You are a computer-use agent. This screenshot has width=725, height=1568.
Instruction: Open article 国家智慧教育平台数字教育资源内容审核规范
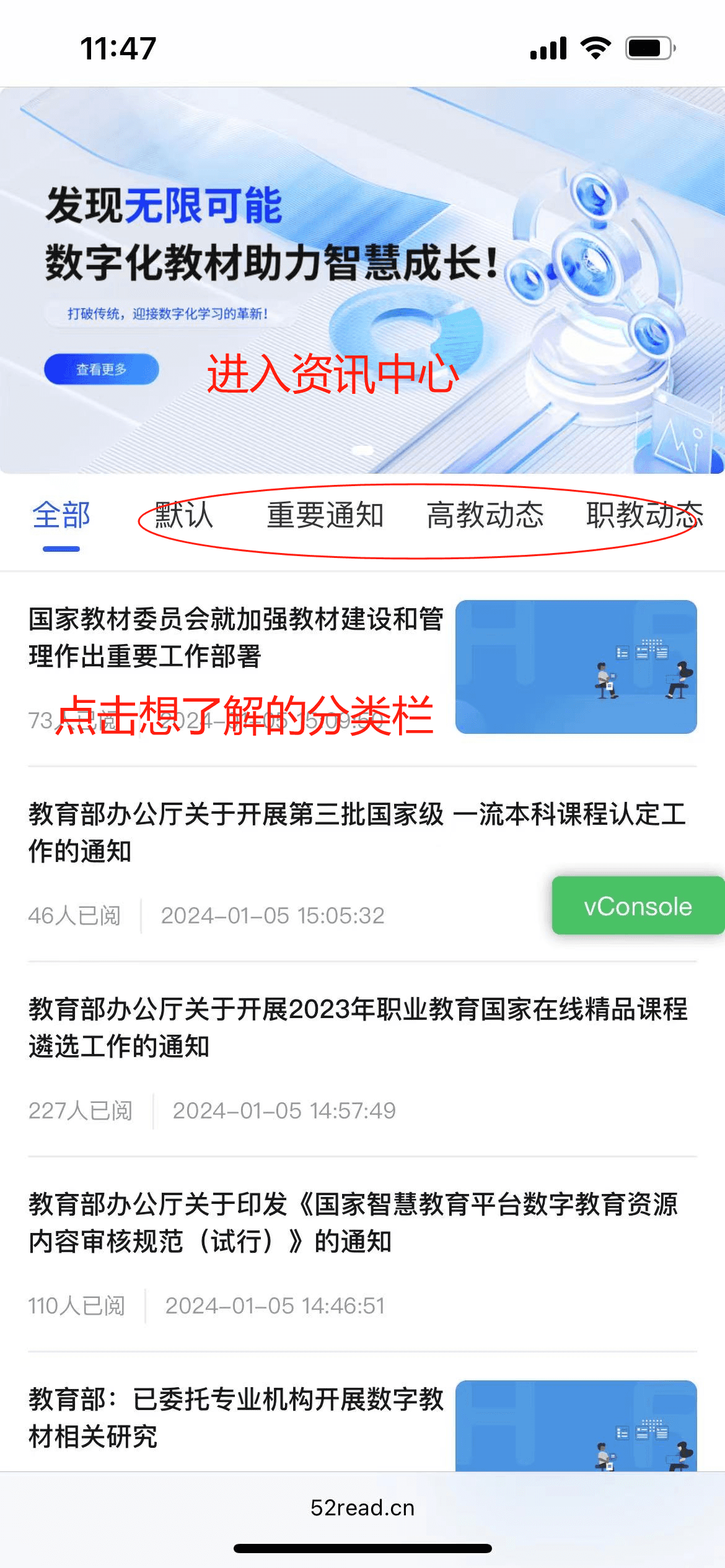pos(353,1222)
